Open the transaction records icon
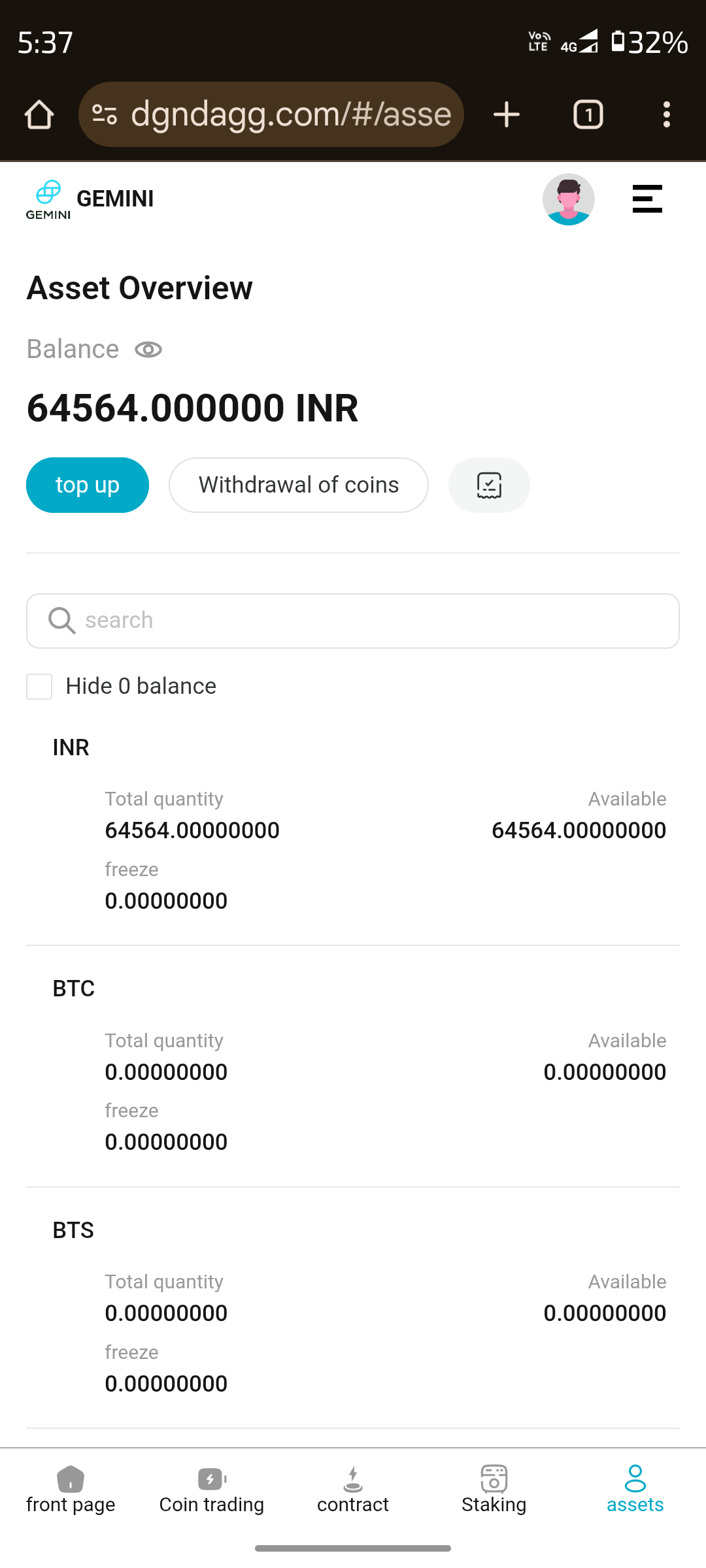The image size is (706, 1568). pos(489,485)
